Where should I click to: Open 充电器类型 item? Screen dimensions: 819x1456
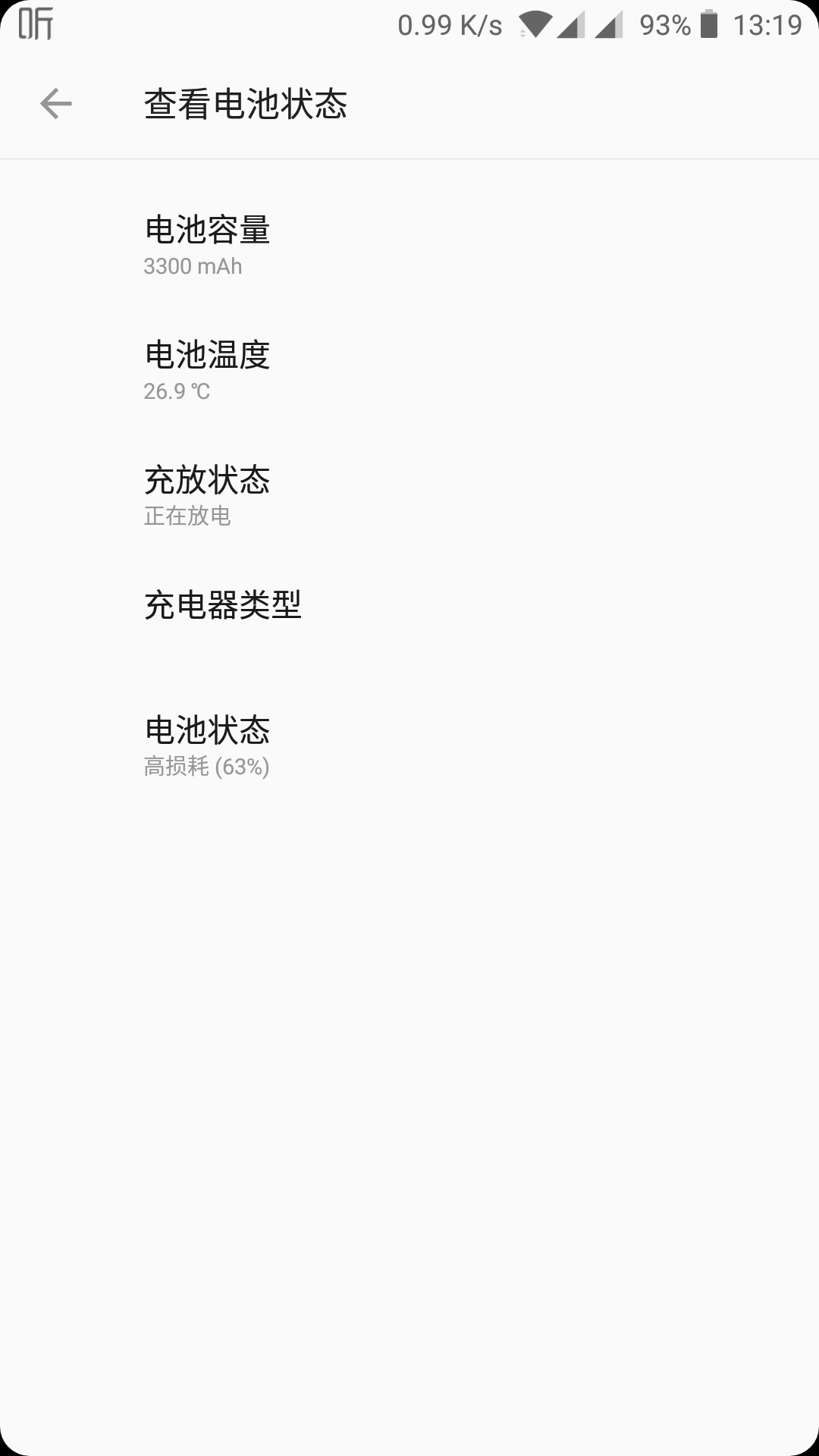click(x=409, y=621)
